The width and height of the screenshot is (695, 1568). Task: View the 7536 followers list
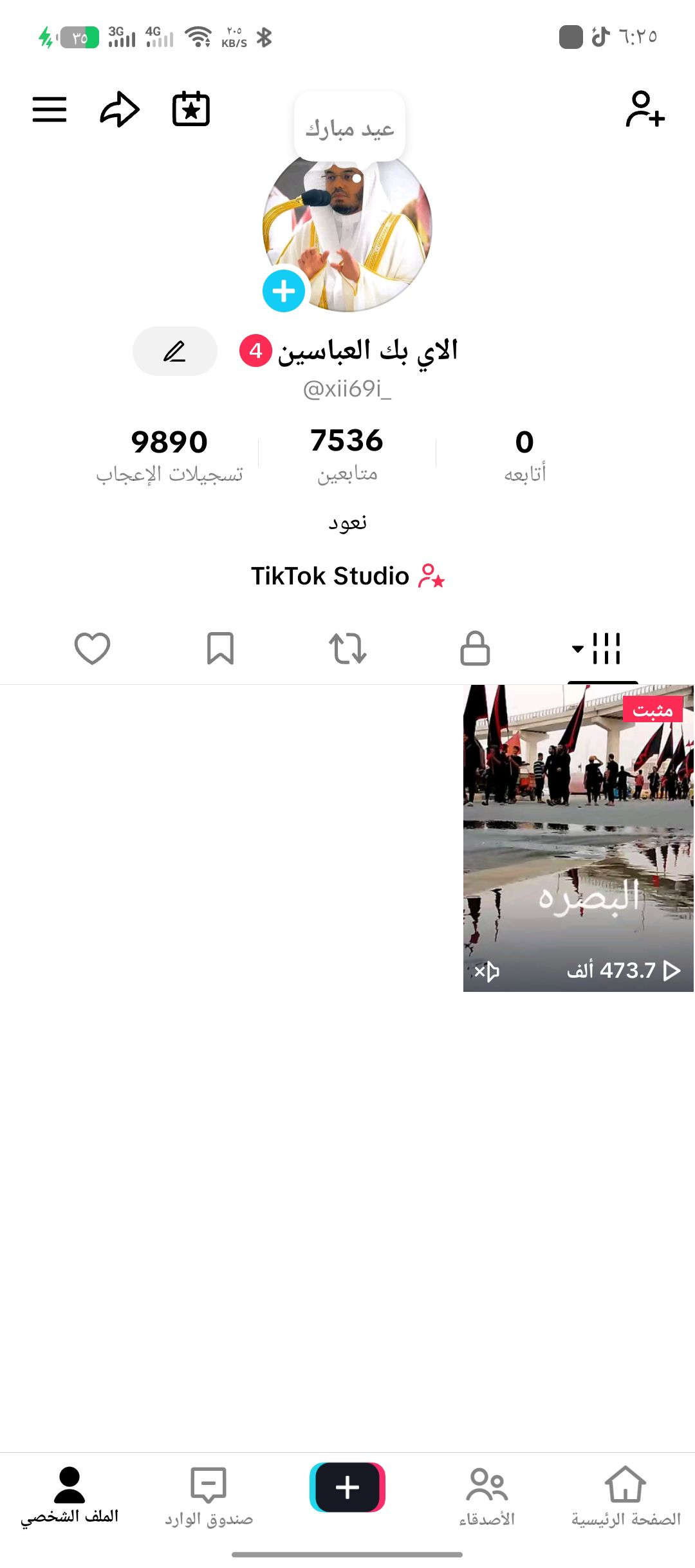point(347,454)
